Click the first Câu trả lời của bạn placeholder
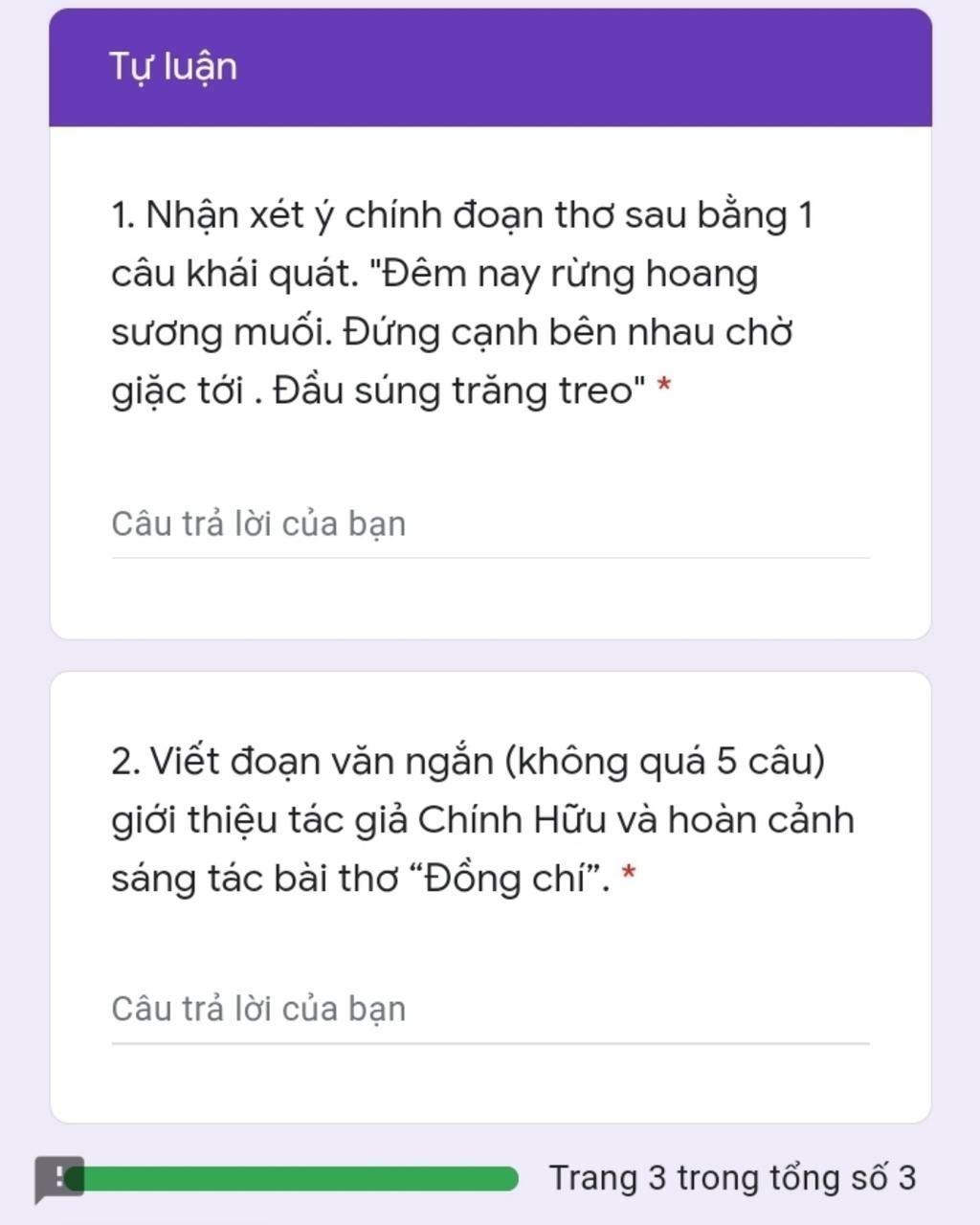 point(259,524)
